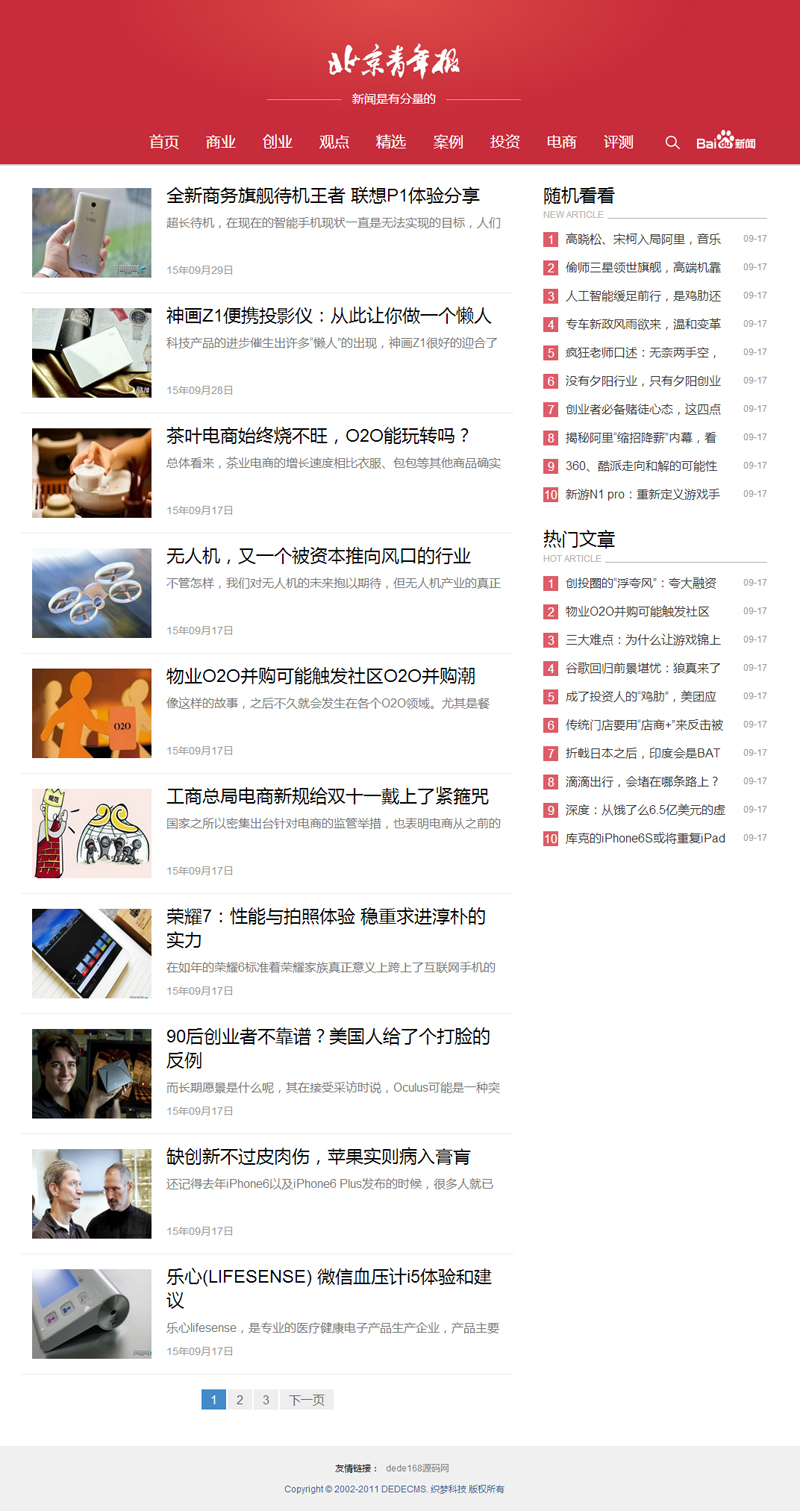Select the 商业 navigation tab
800x1511 pixels.
tap(220, 142)
